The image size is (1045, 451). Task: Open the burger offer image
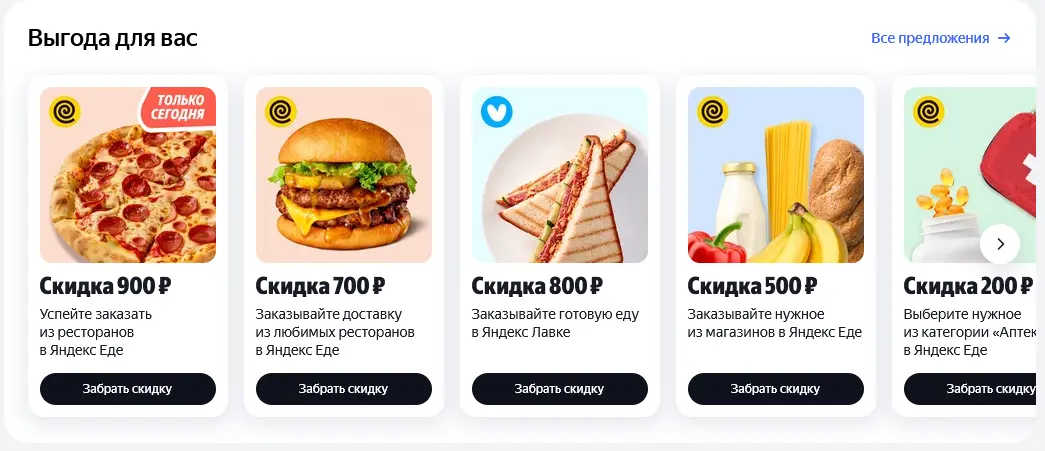pos(344,175)
